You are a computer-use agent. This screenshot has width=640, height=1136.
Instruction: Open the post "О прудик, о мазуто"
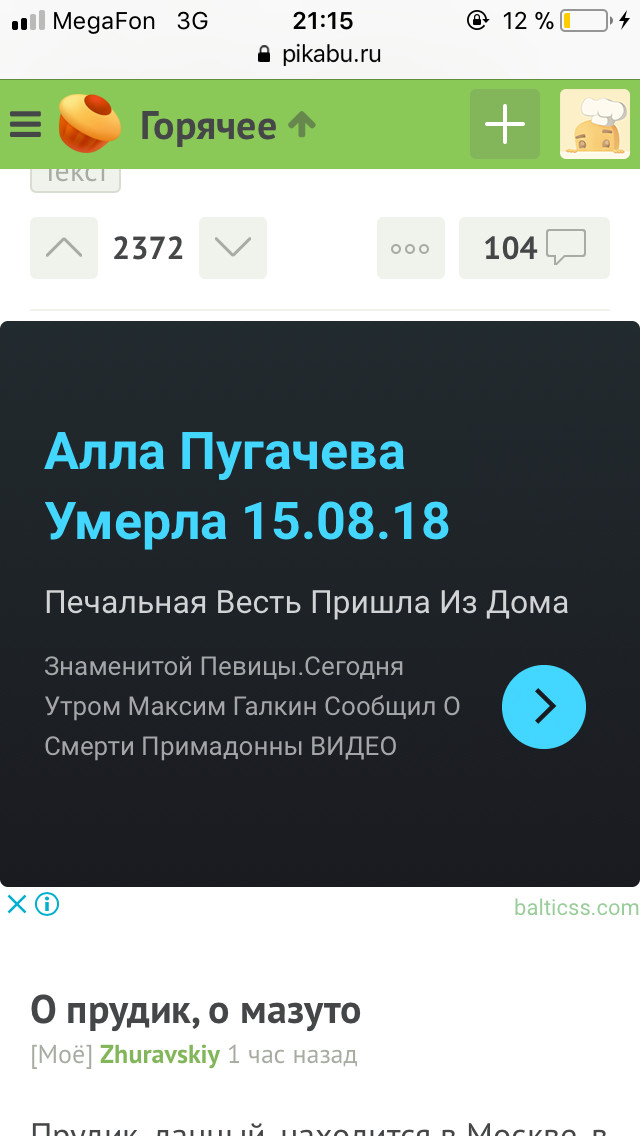pyautogui.click(x=195, y=1010)
